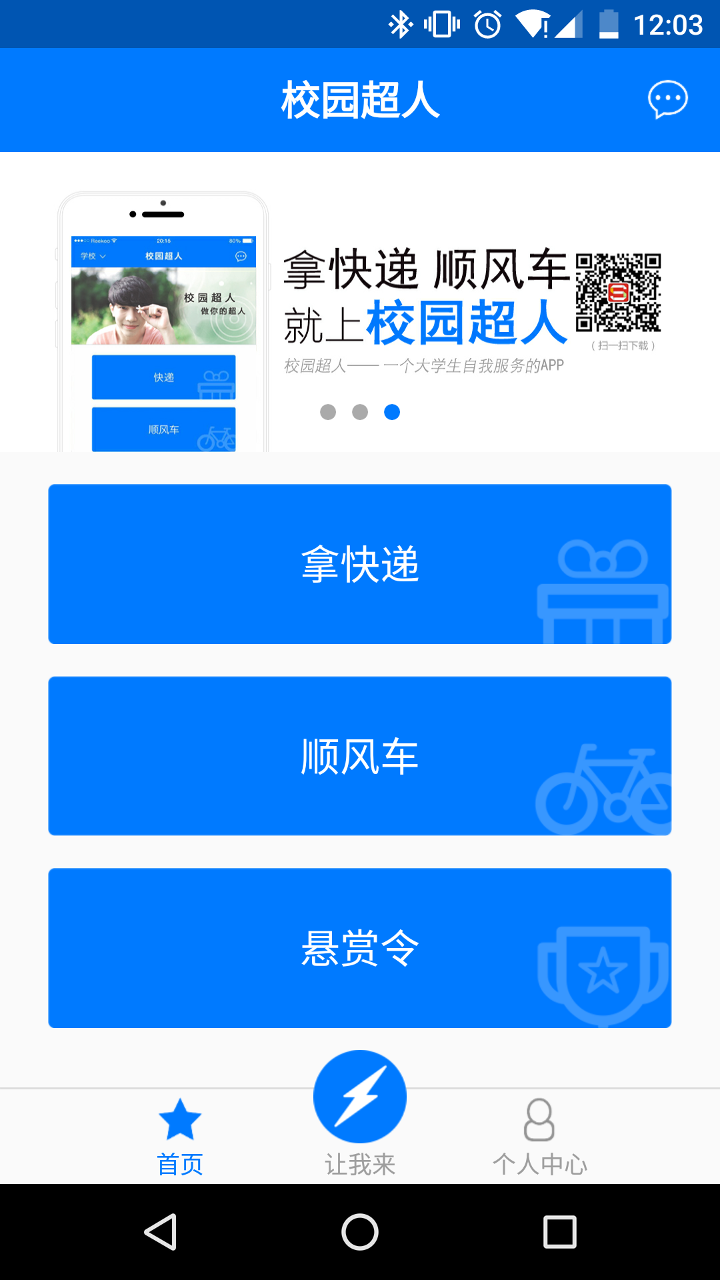Open the 顺风车 ride service

click(360, 756)
